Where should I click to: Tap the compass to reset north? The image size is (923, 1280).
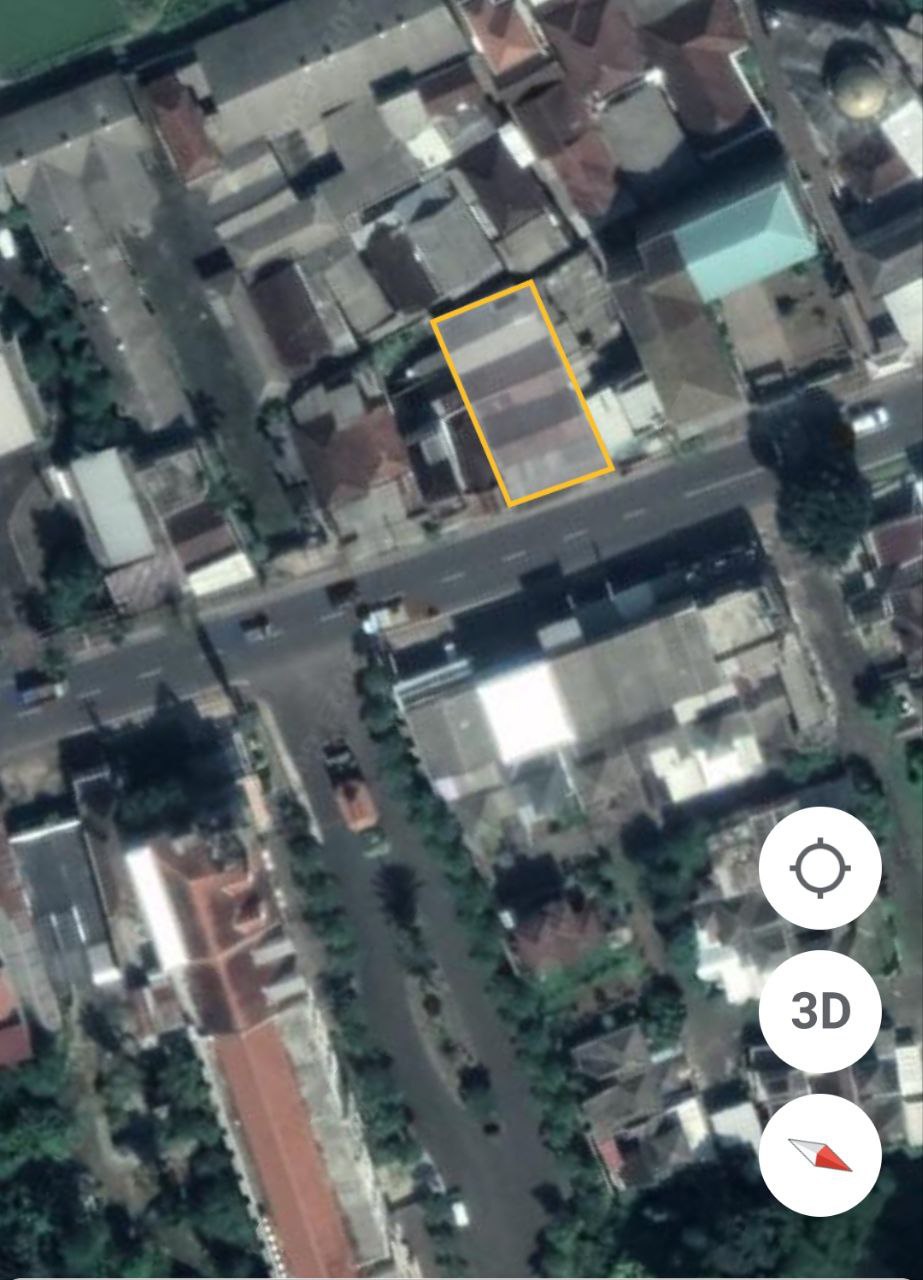tap(820, 1155)
